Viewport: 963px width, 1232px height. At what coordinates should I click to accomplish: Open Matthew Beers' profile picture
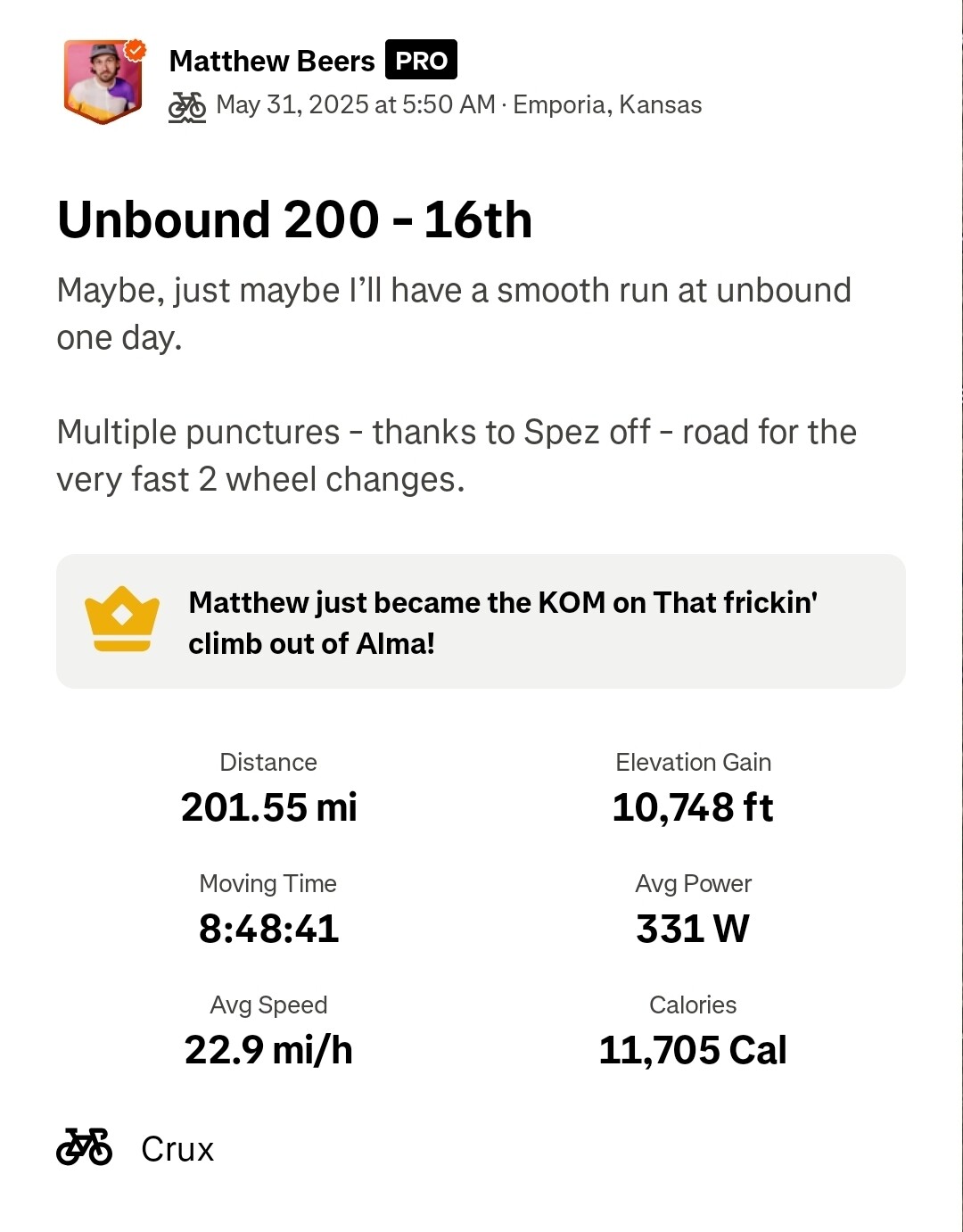pyautogui.click(x=103, y=81)
